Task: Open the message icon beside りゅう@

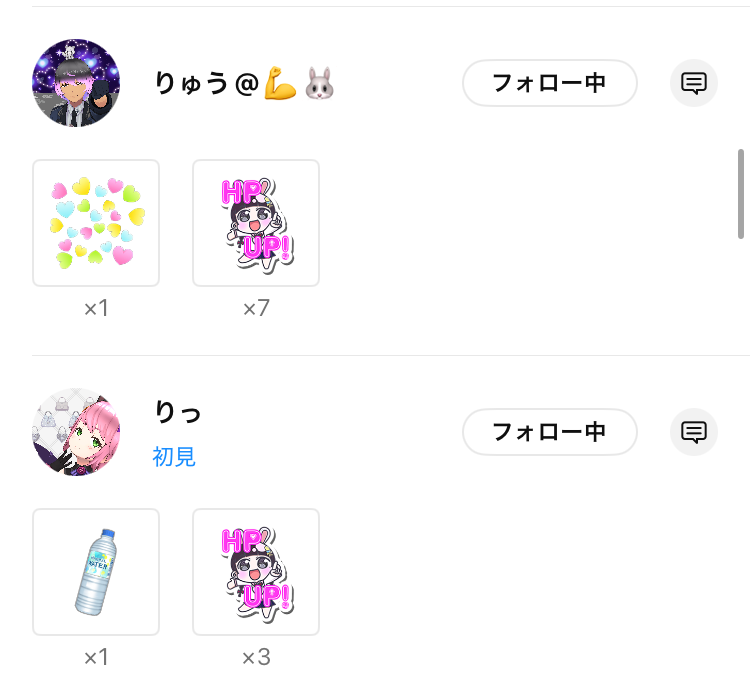Action: (x=694, y=83)
